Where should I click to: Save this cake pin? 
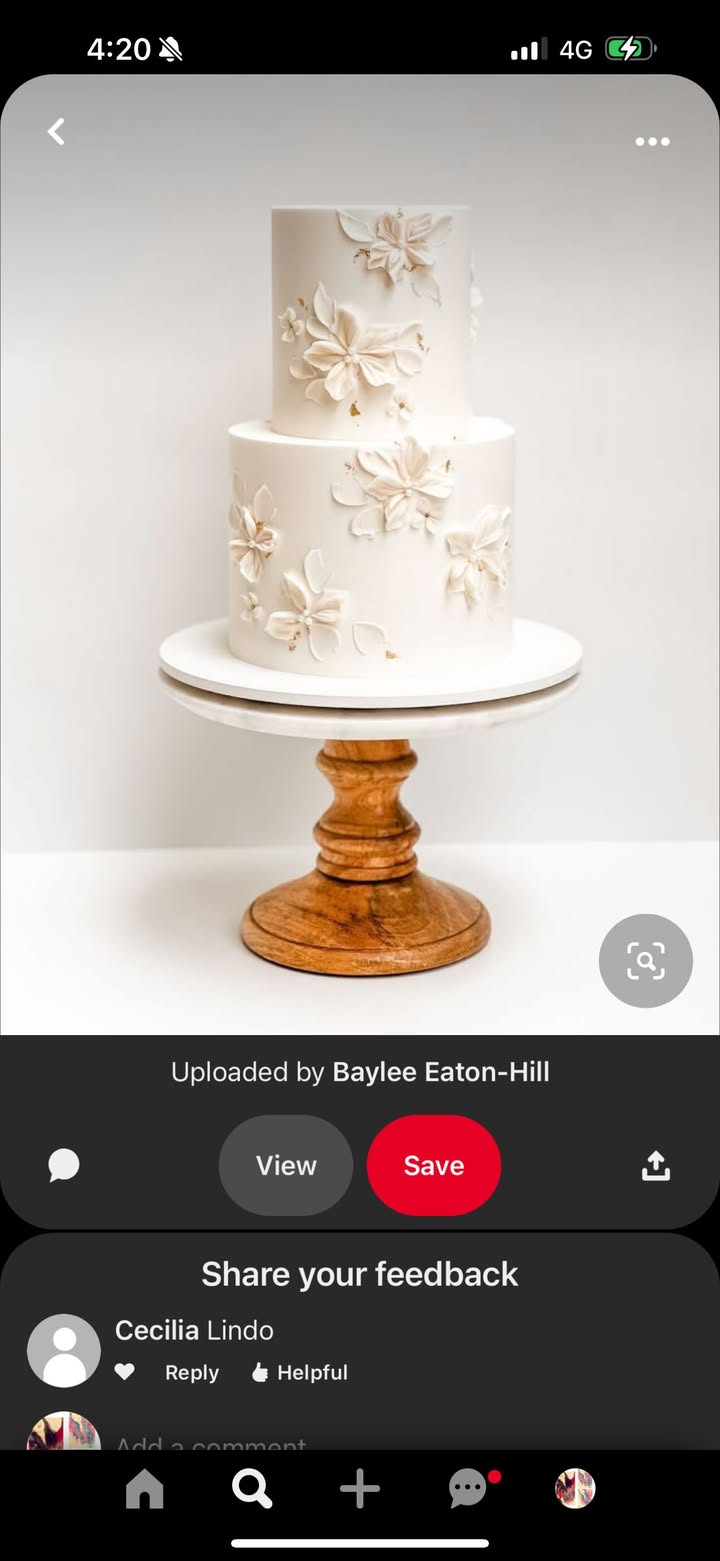point(434,1165)
